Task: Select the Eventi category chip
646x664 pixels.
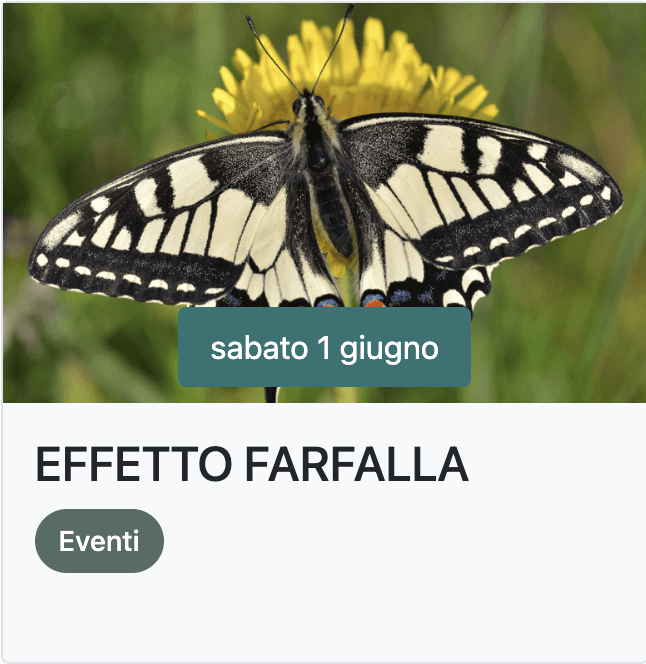Action: pos(99,541)
